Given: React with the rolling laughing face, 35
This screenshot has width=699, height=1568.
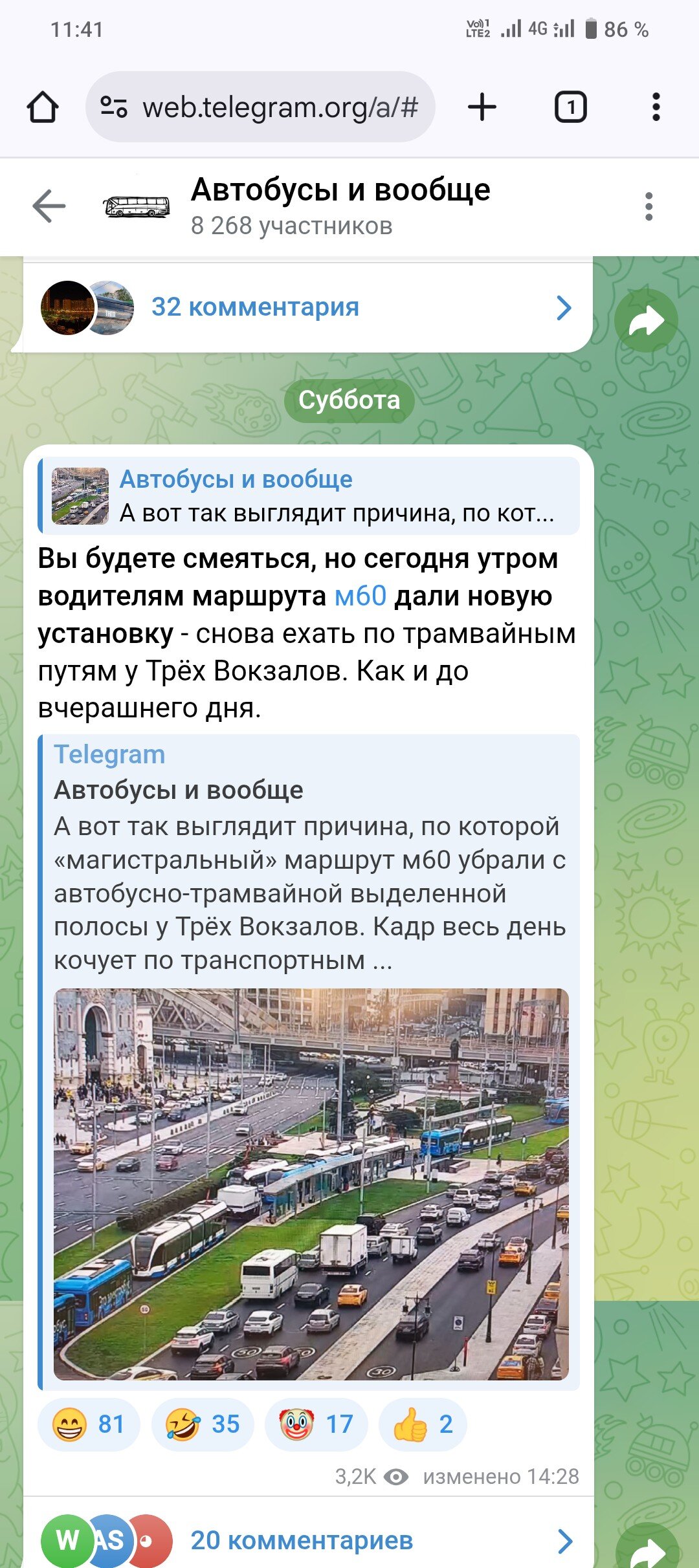Looking at the screenshot, I should (x=202, y=1424).
